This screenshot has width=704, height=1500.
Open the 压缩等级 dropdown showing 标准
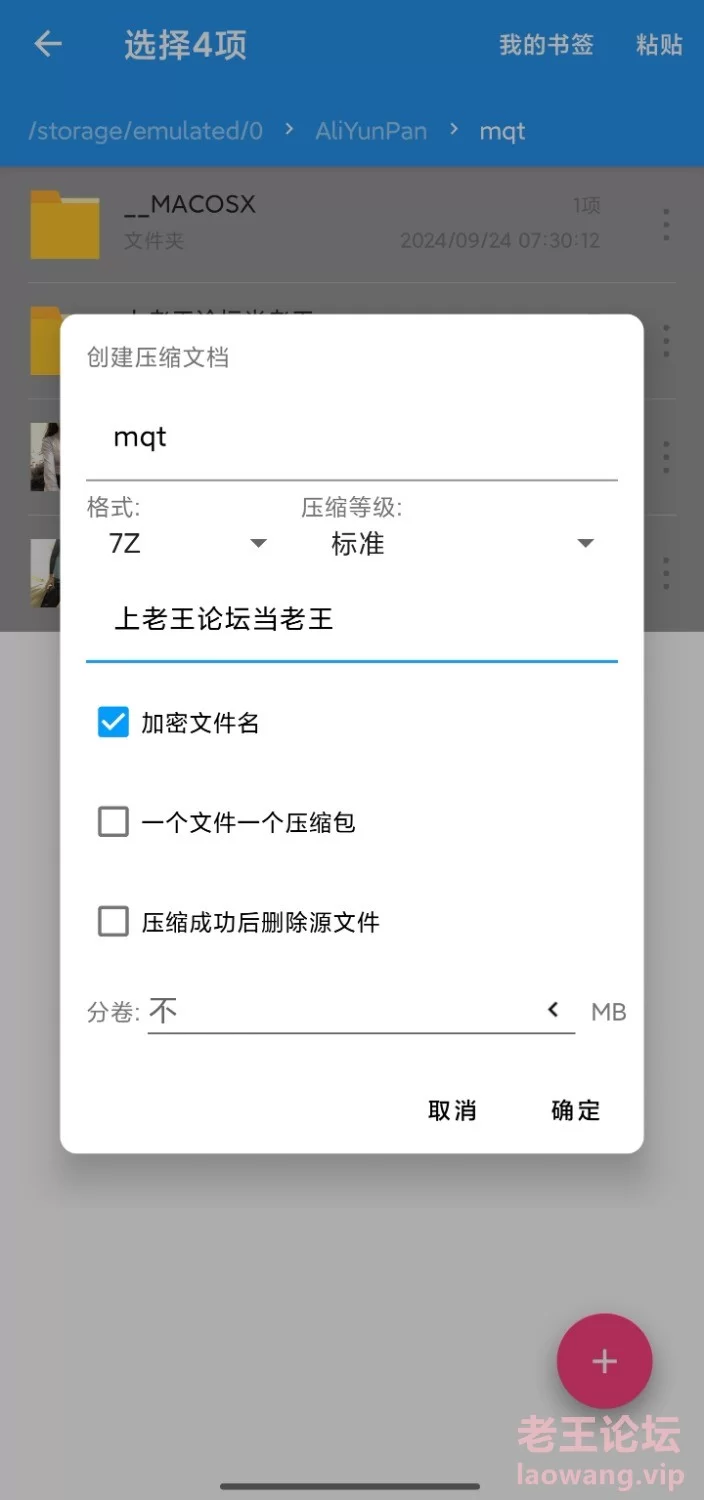point(462,544)
